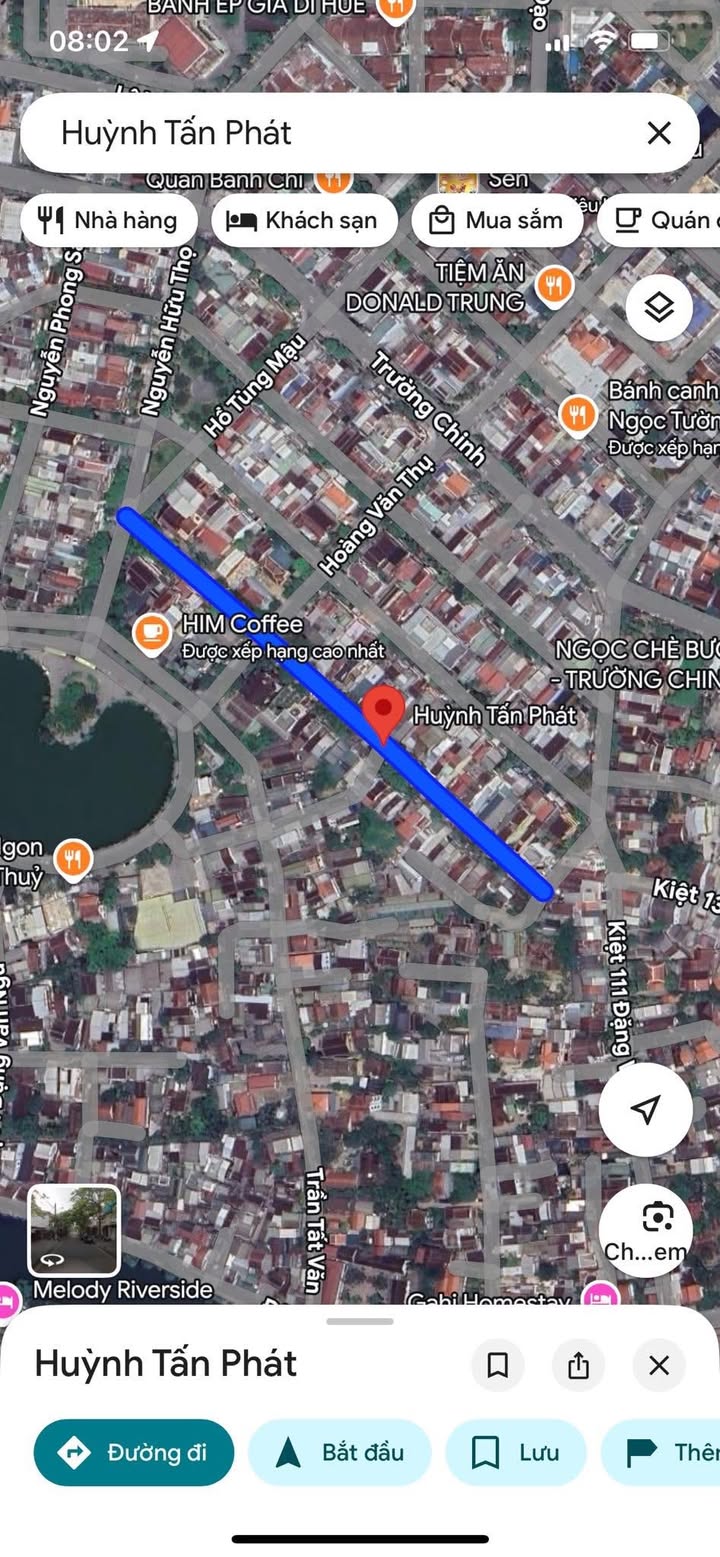Viewport: 720px width, 1557px height.
Task: Close the Huỳnh Tấn Phát place sheet
Action: pos(659,1366)
